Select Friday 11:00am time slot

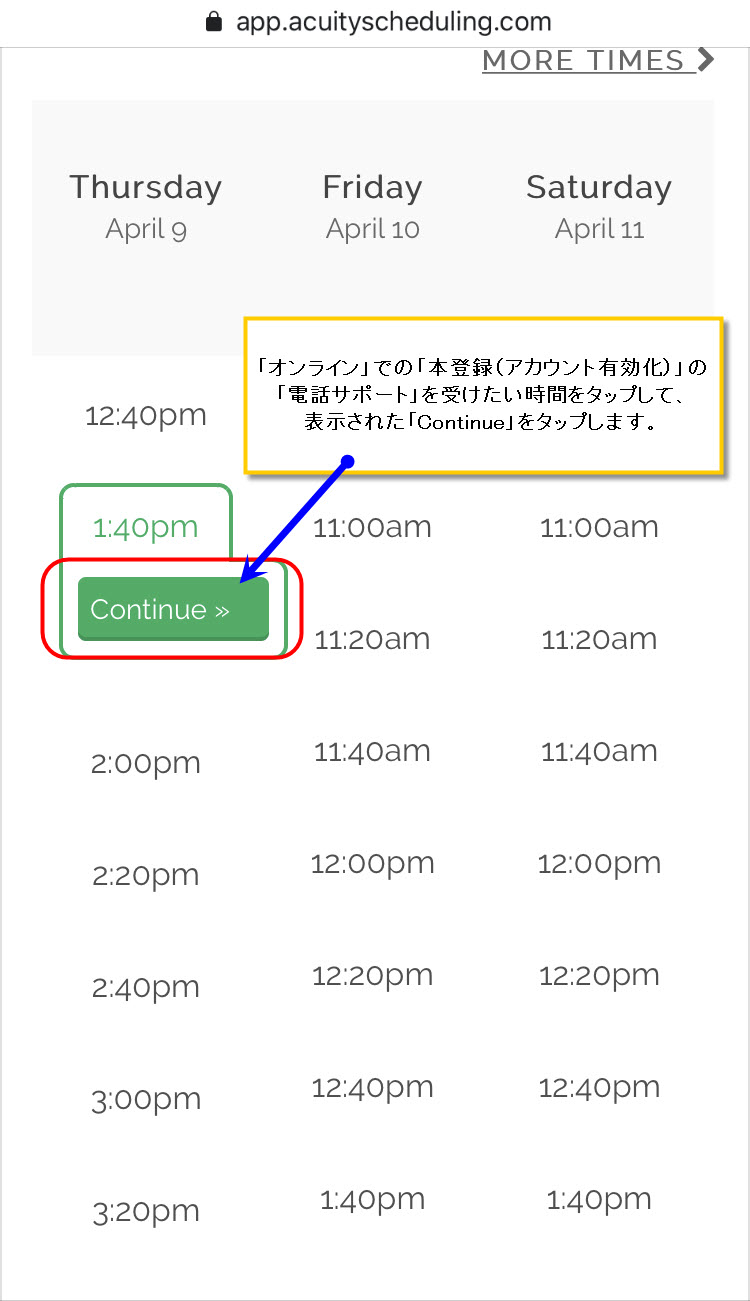[x=372, y=528]
